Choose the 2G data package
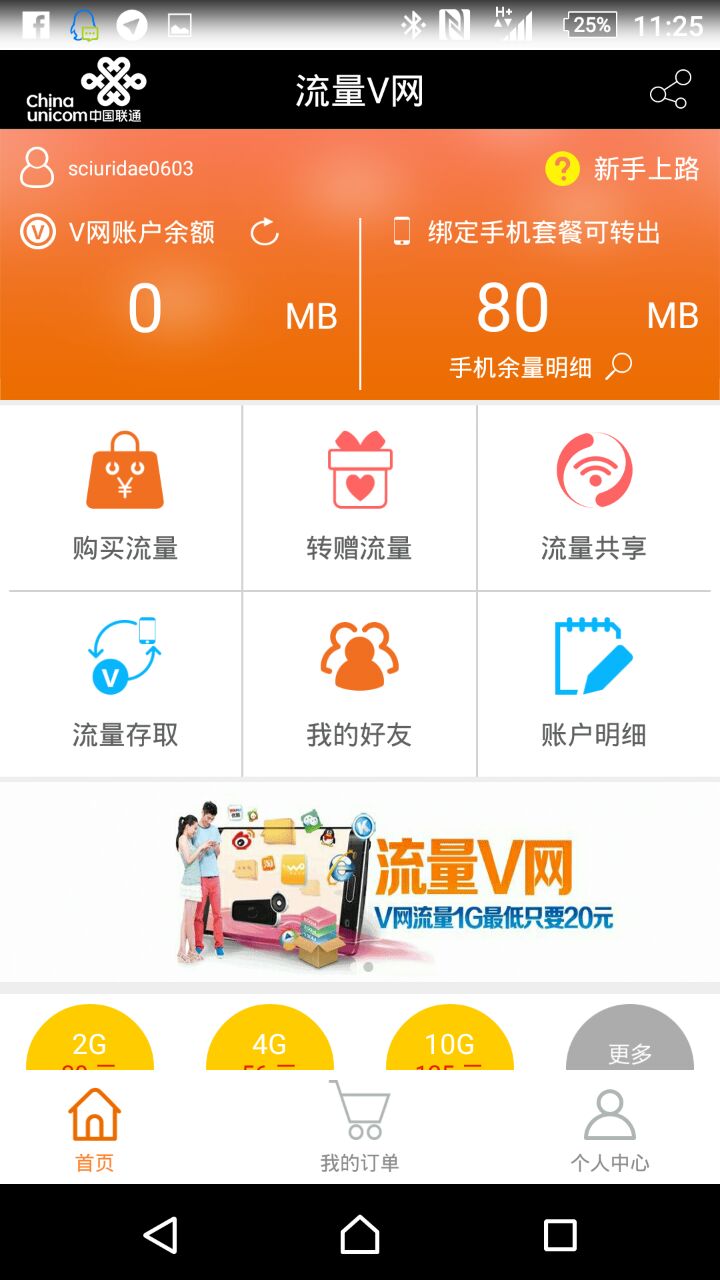 point(90,1042)
